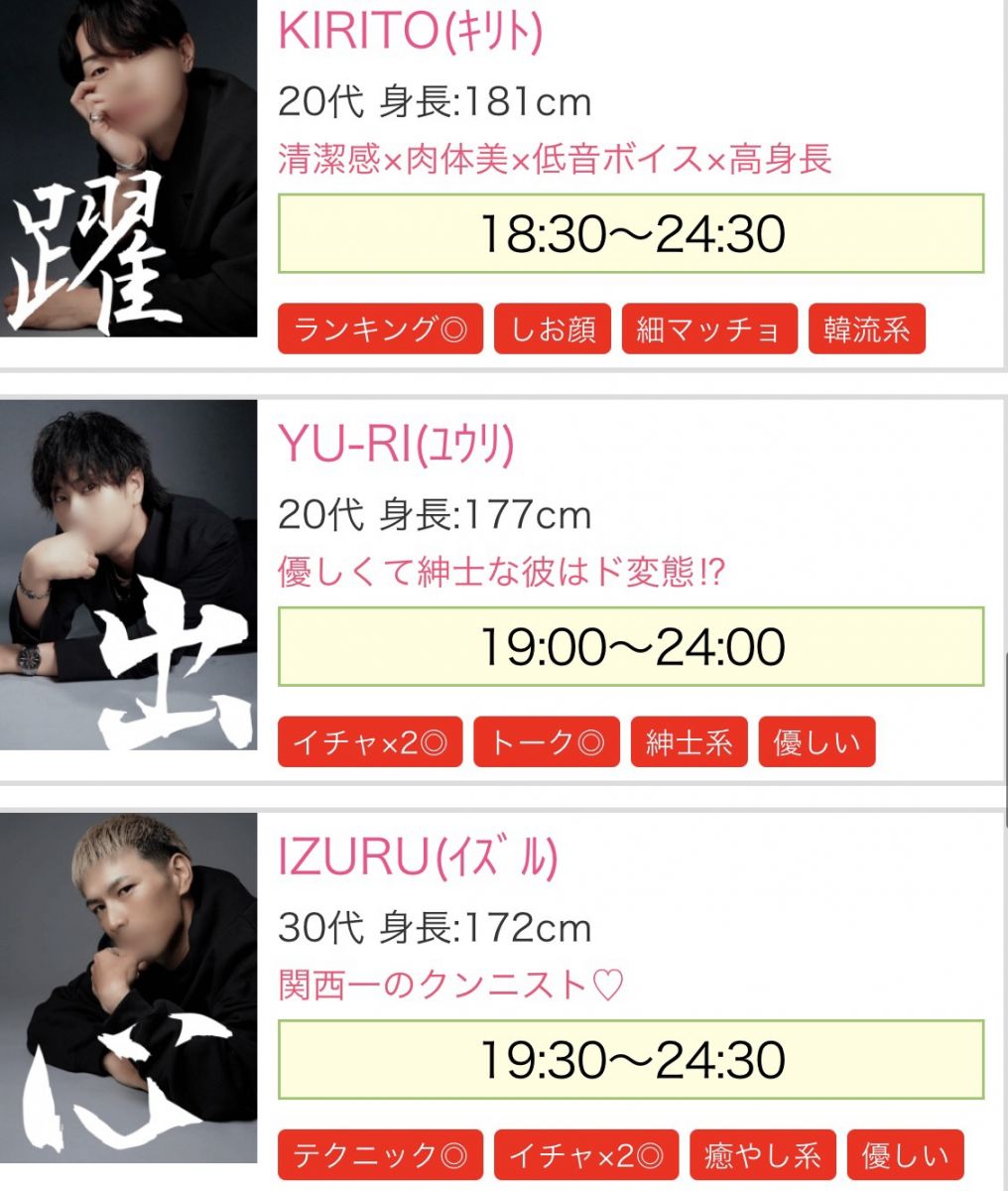Open the IZURU(イズル) name link

pyautogui.click(x=418, y=859)
